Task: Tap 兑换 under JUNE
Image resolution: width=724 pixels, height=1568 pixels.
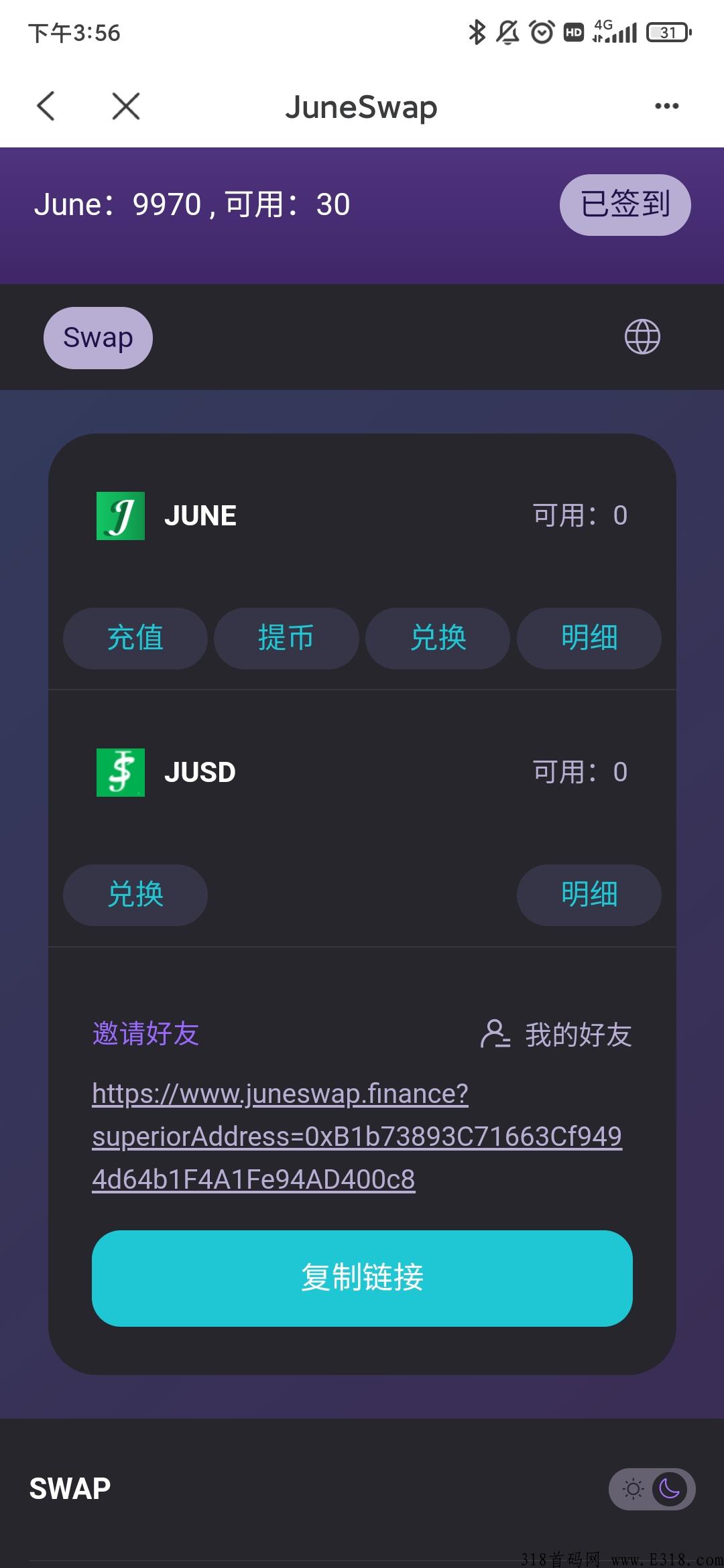Action: pos(438,638)
